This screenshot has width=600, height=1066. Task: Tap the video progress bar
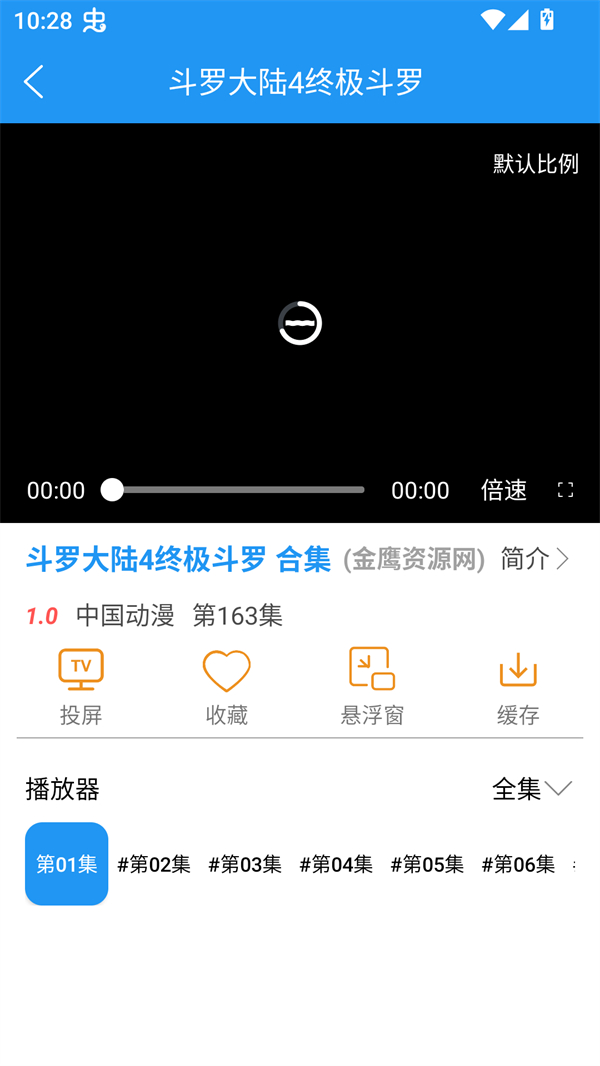238,490
